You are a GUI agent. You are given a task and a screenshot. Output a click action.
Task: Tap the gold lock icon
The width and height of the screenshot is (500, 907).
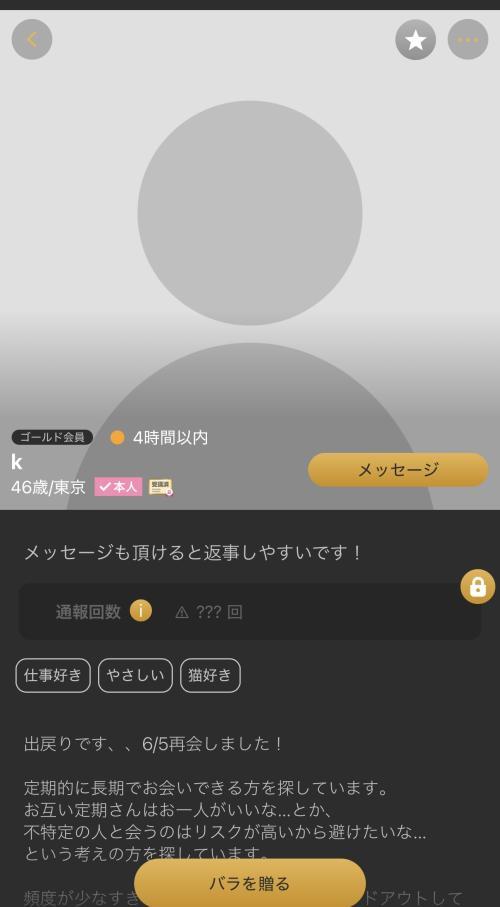click(x=477, y=587)
